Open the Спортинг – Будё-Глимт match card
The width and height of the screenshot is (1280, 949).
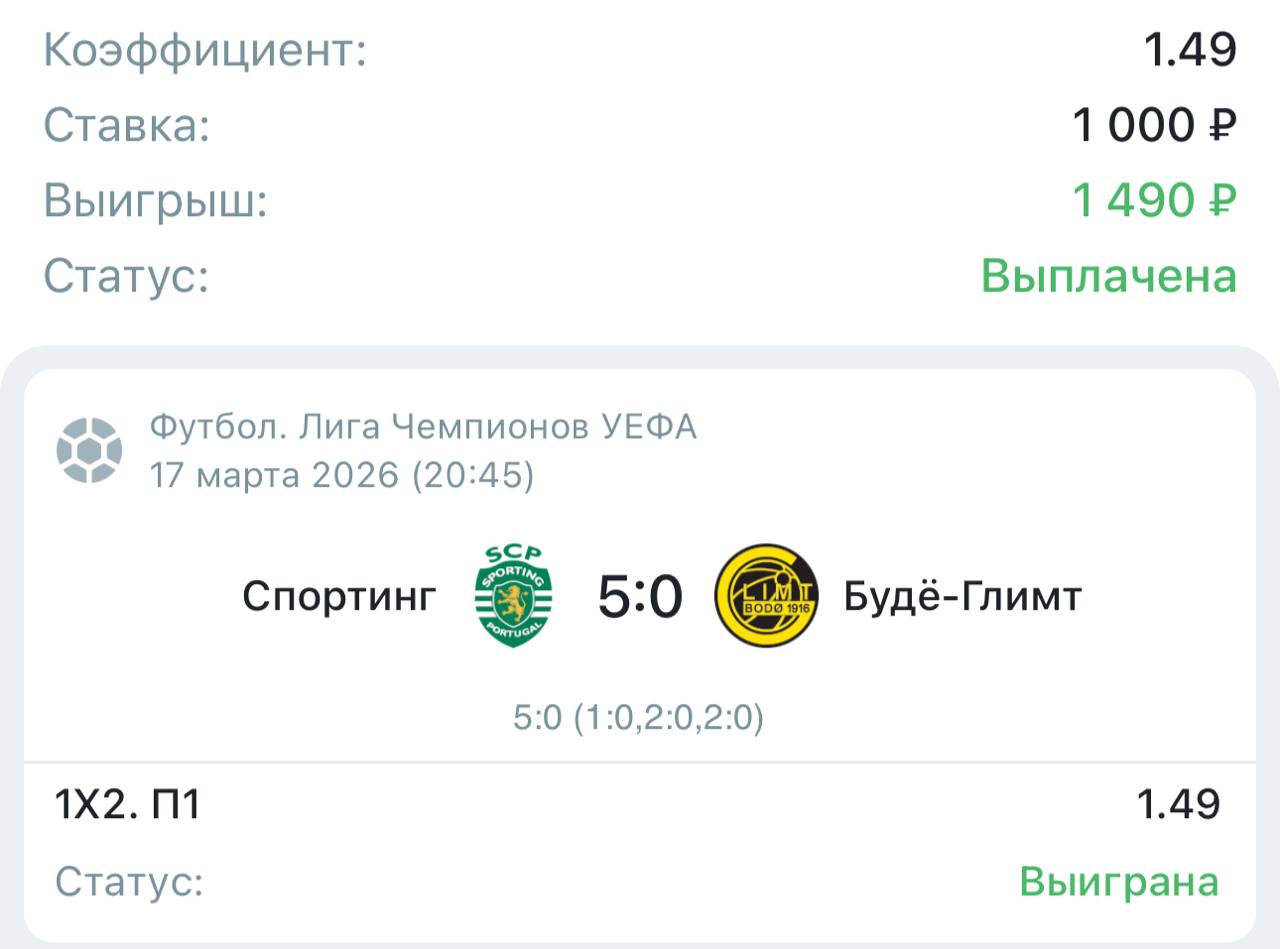[640, 598]
